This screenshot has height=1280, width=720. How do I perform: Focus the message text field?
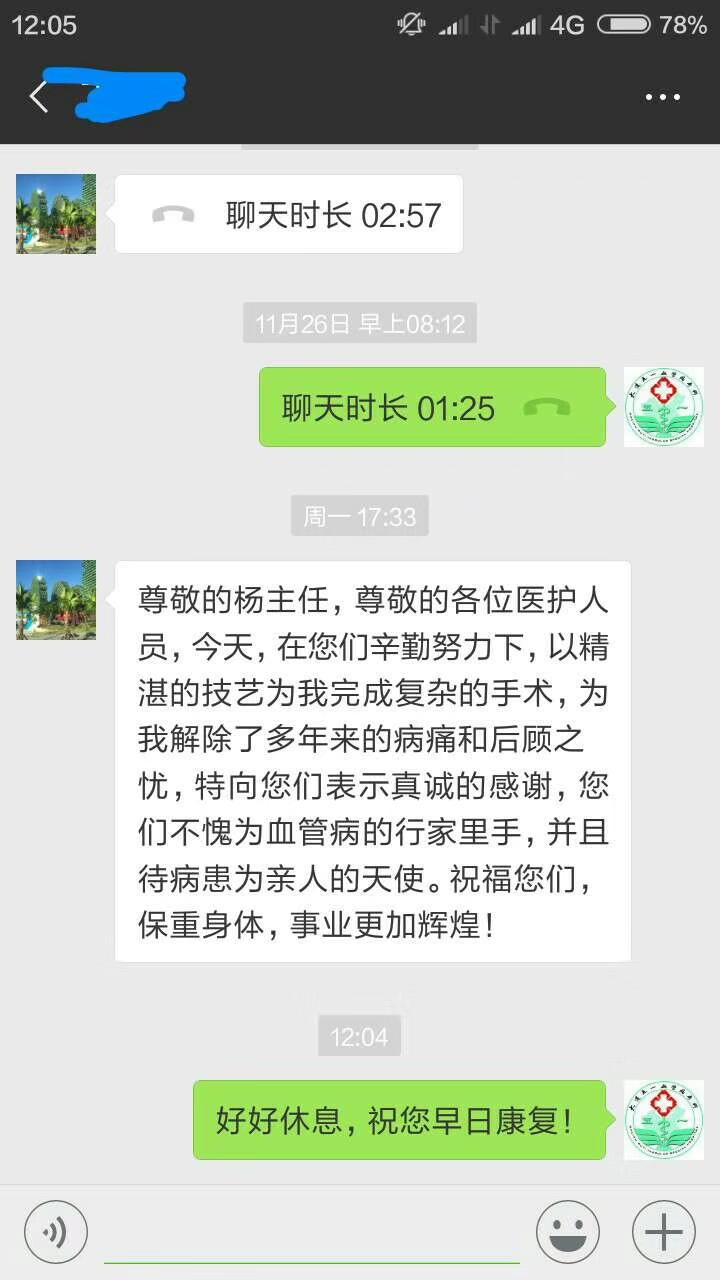pos(312,1234)
